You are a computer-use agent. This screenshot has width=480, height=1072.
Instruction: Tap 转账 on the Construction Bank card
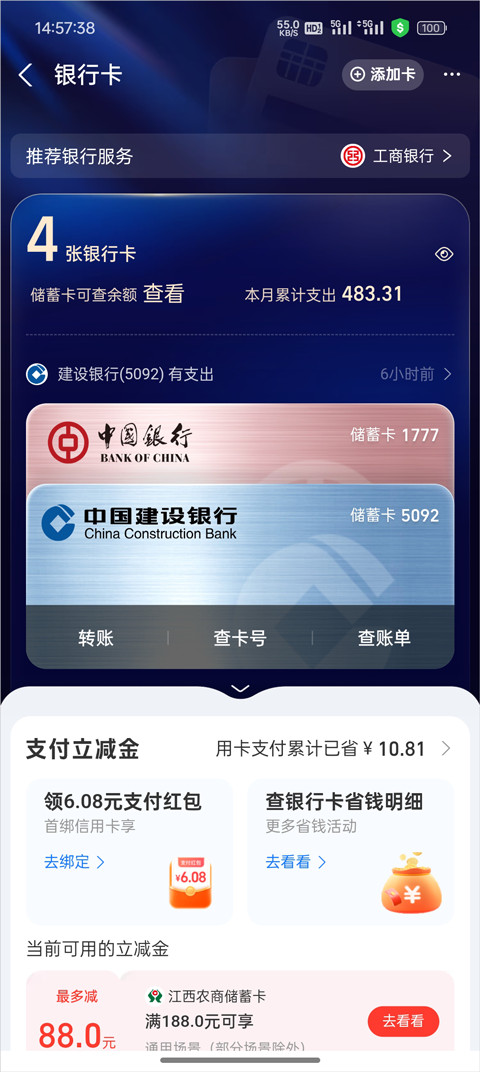[x=96, y=638]
